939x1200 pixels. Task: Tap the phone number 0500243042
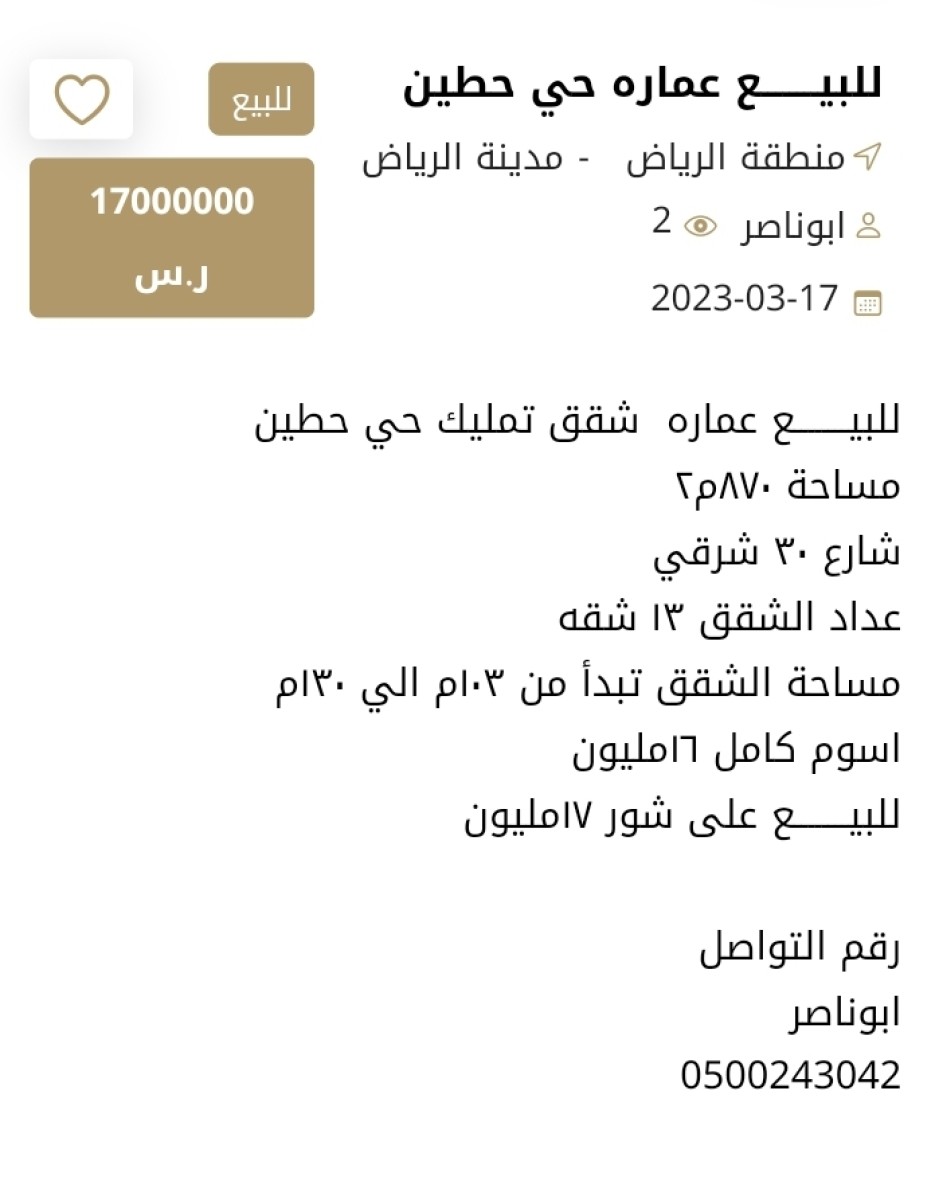click(790, 1076)
